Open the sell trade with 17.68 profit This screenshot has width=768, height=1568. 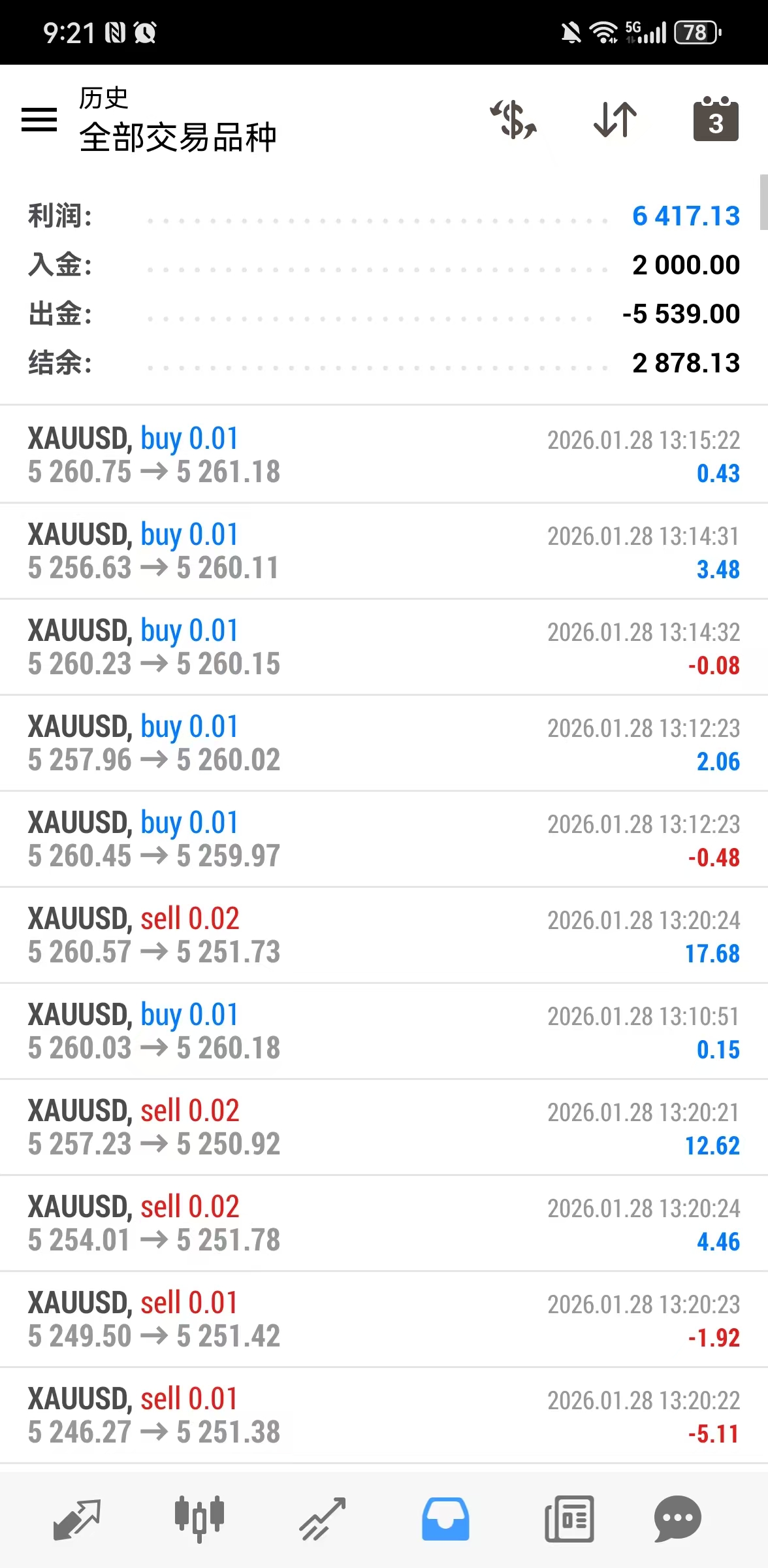click(x=384, y=935)
